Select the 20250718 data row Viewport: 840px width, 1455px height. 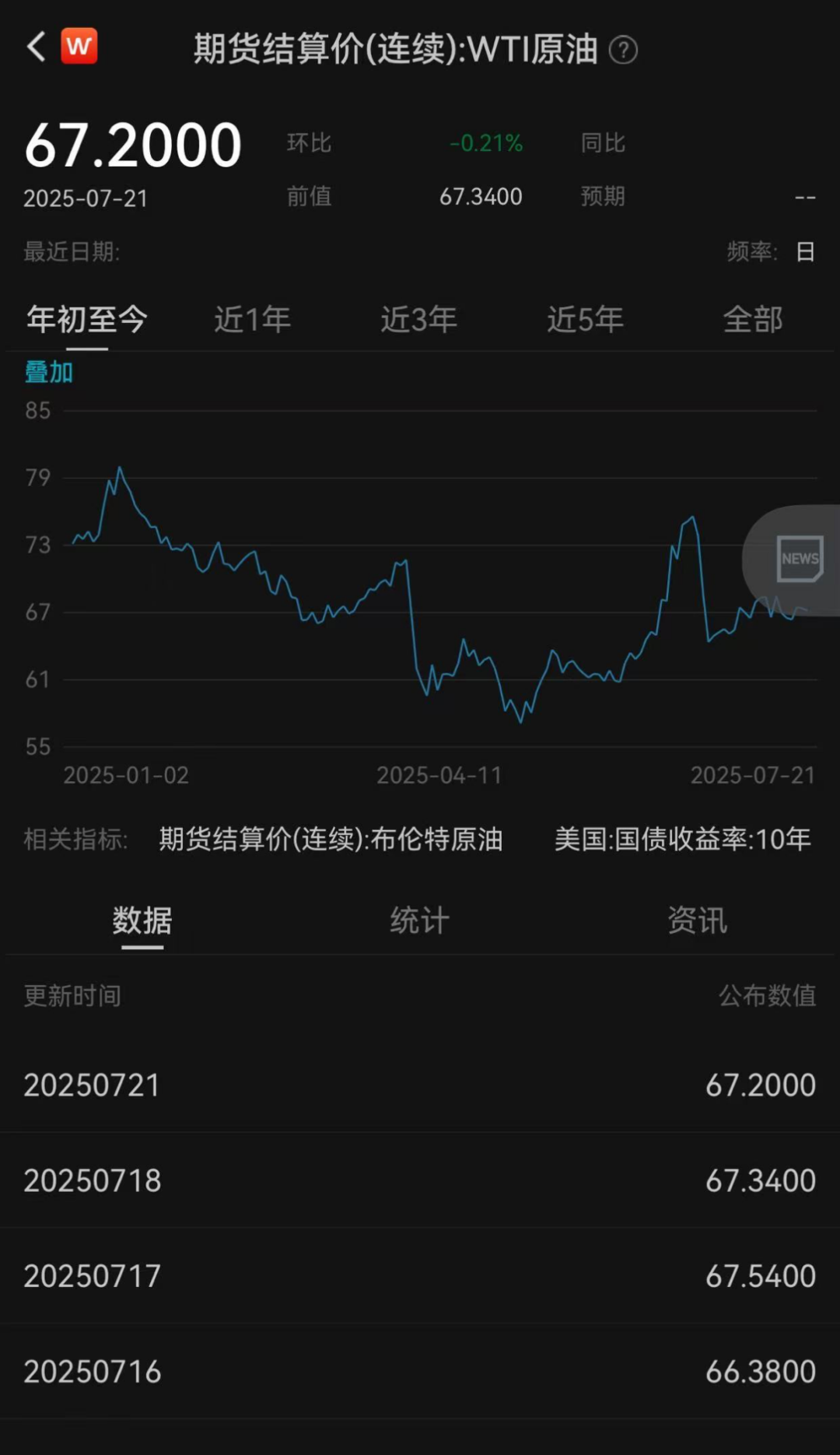(420, 1180)
